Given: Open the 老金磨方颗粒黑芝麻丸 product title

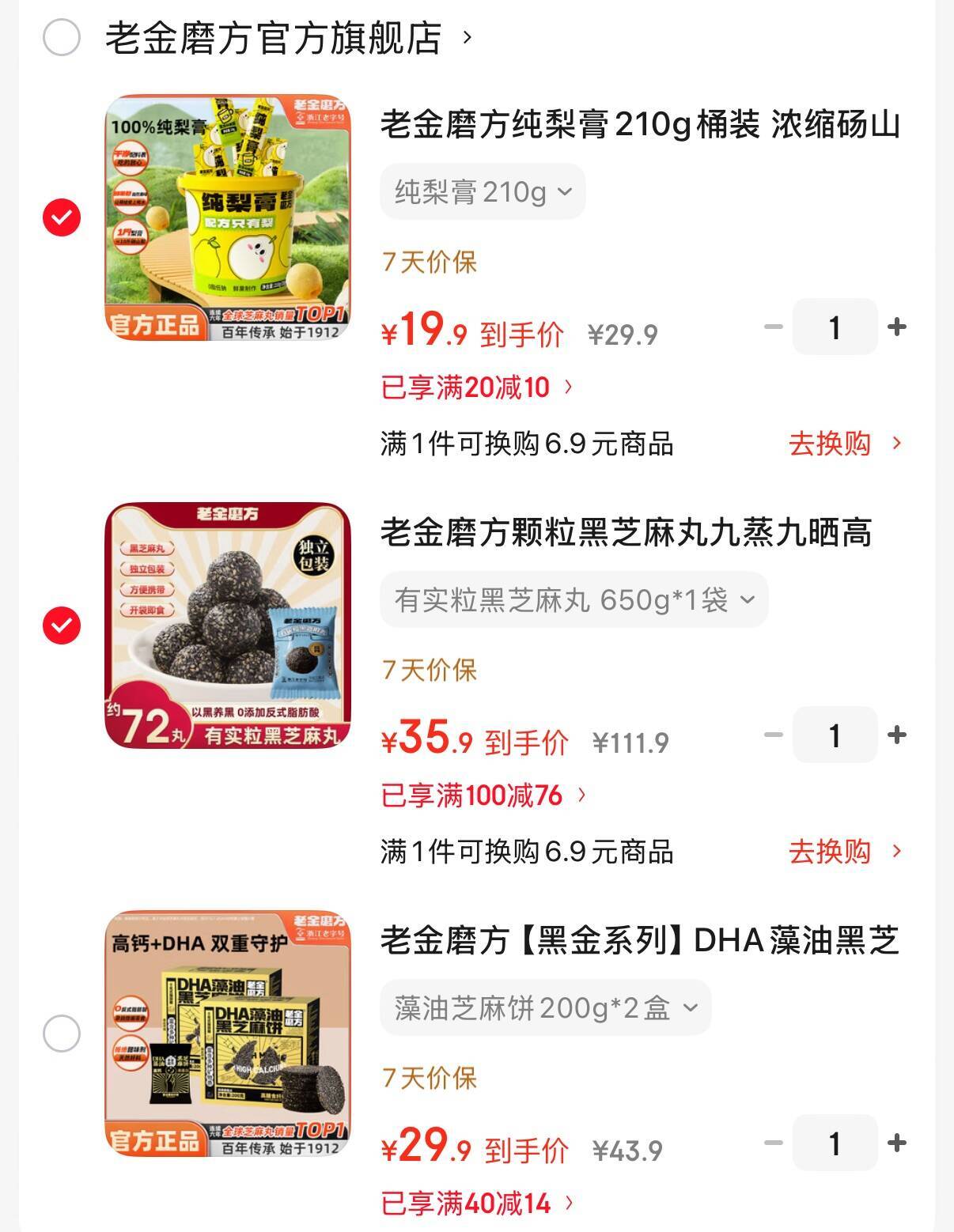Looking at the screenshot, I should pyautogui.click(x=626, y=534).
